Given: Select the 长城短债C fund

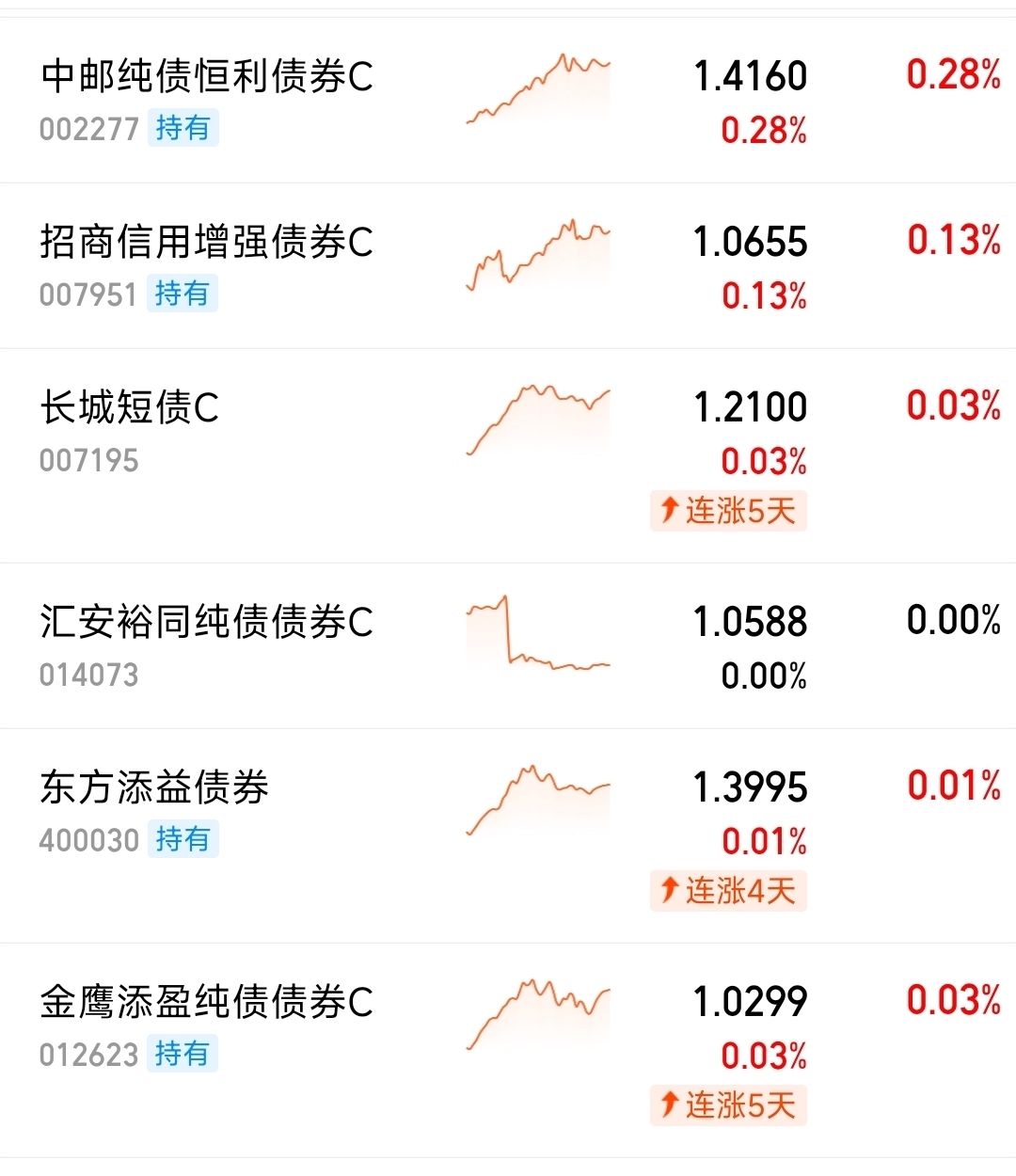Looking at the screenshot, I should (x=130, y=408).
